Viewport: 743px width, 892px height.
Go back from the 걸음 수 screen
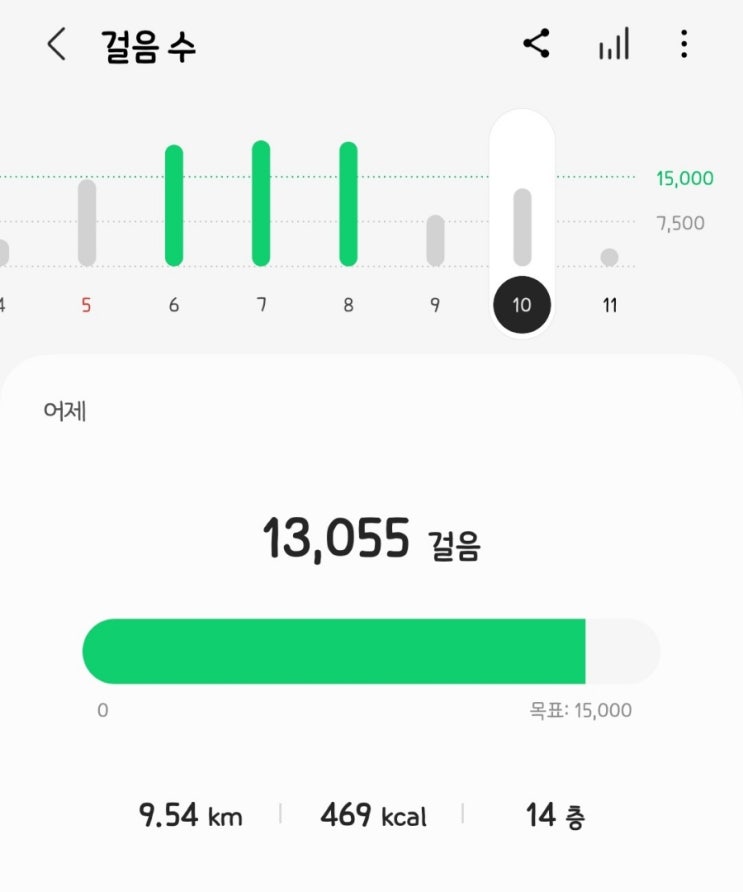pyautogui.click(x=56, y=44)
